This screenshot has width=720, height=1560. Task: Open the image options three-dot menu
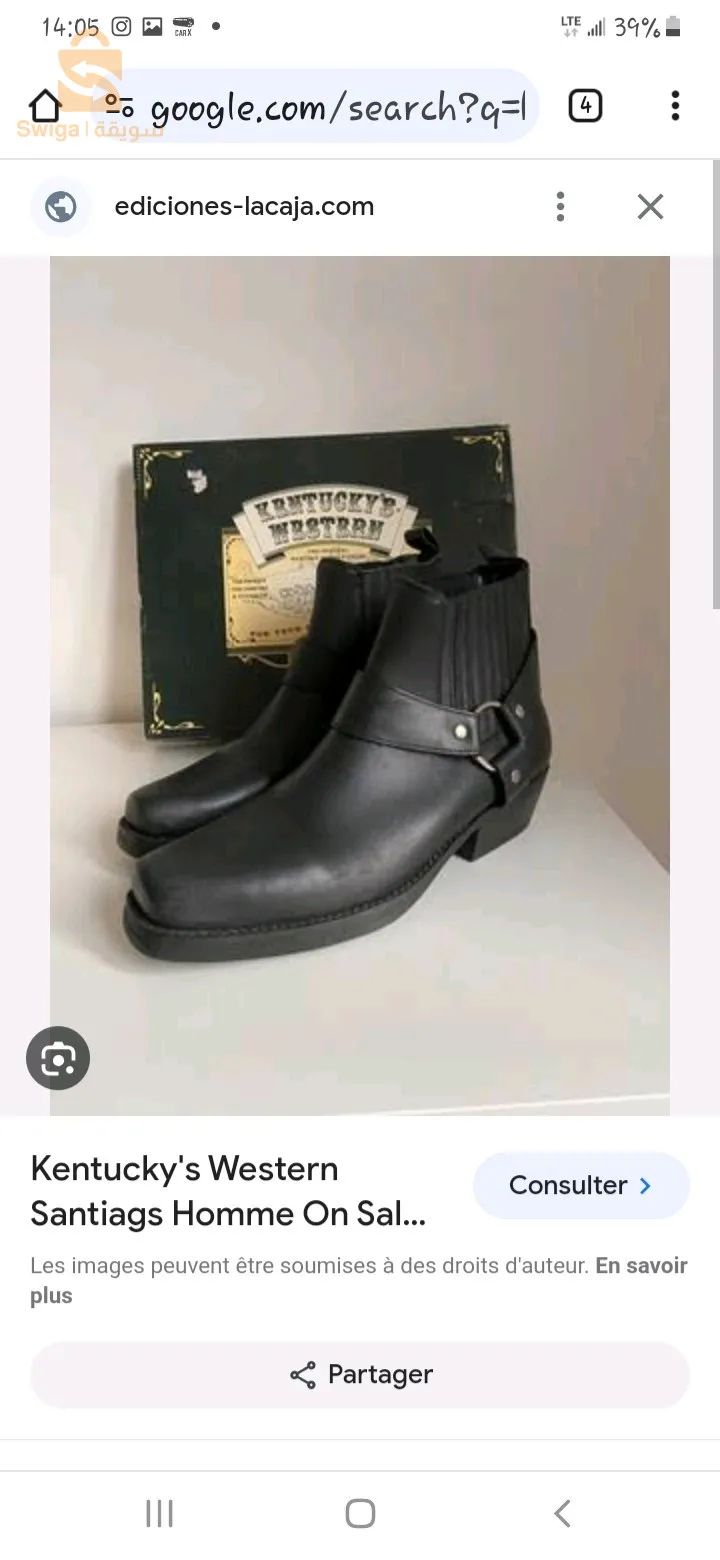pos(560,207)
